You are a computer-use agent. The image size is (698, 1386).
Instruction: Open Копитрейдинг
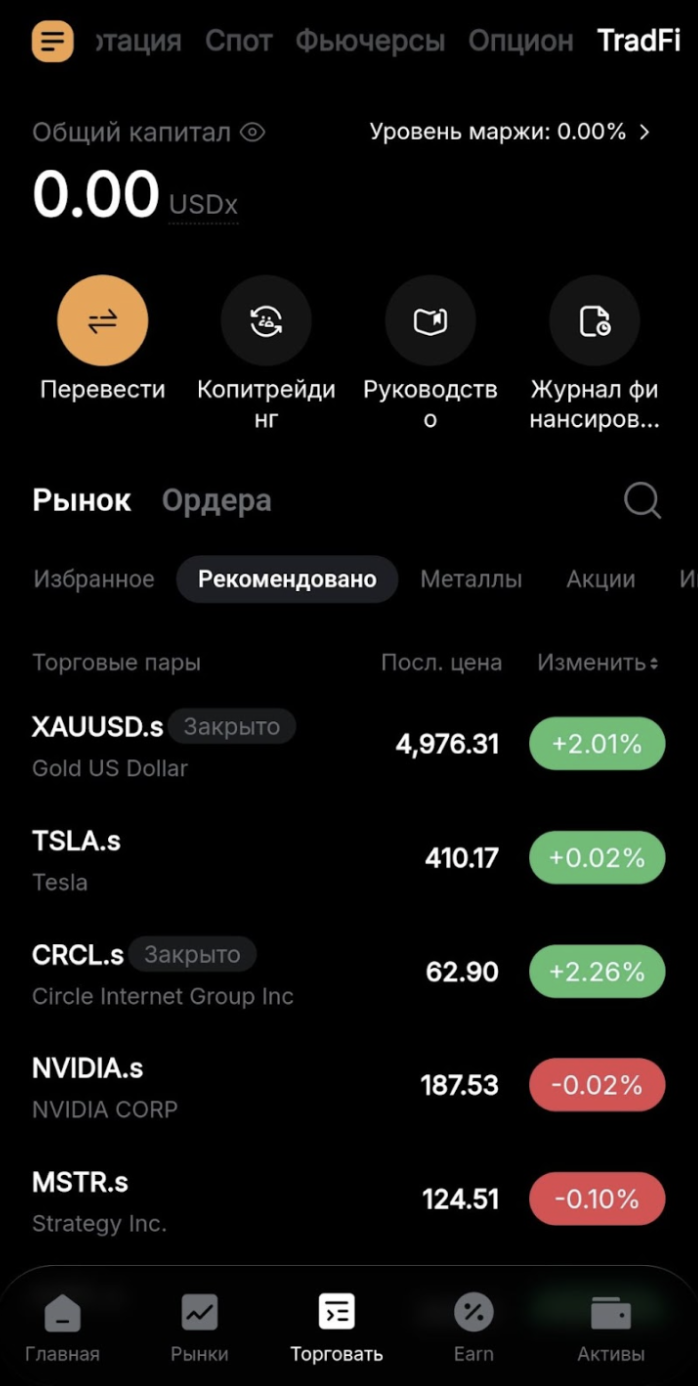point(266,322)
